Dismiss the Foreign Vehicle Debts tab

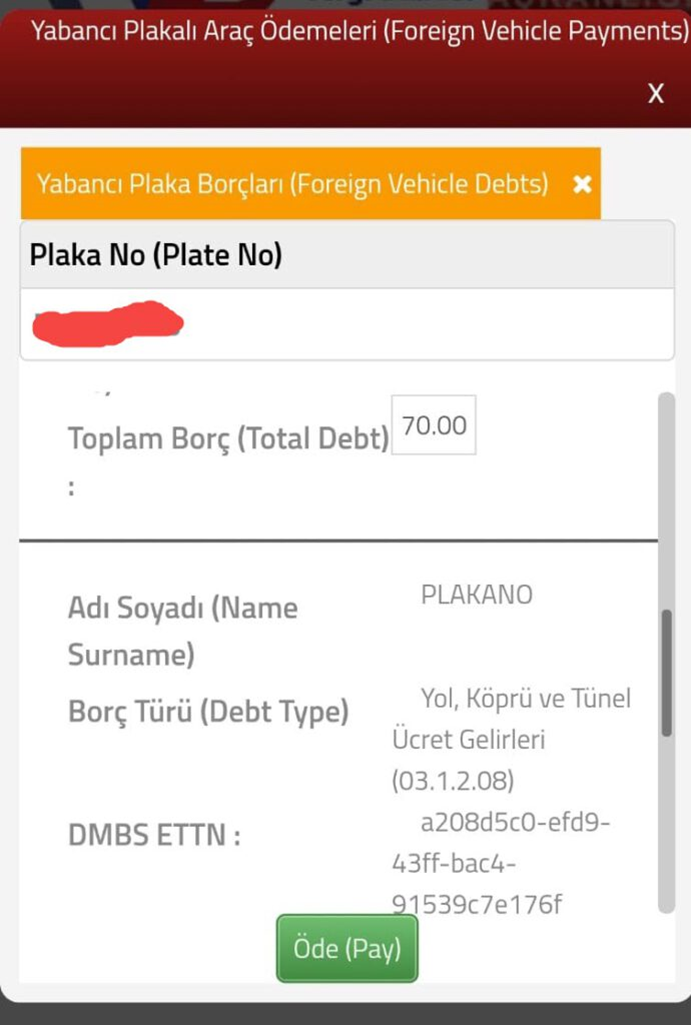click(582, 184)
